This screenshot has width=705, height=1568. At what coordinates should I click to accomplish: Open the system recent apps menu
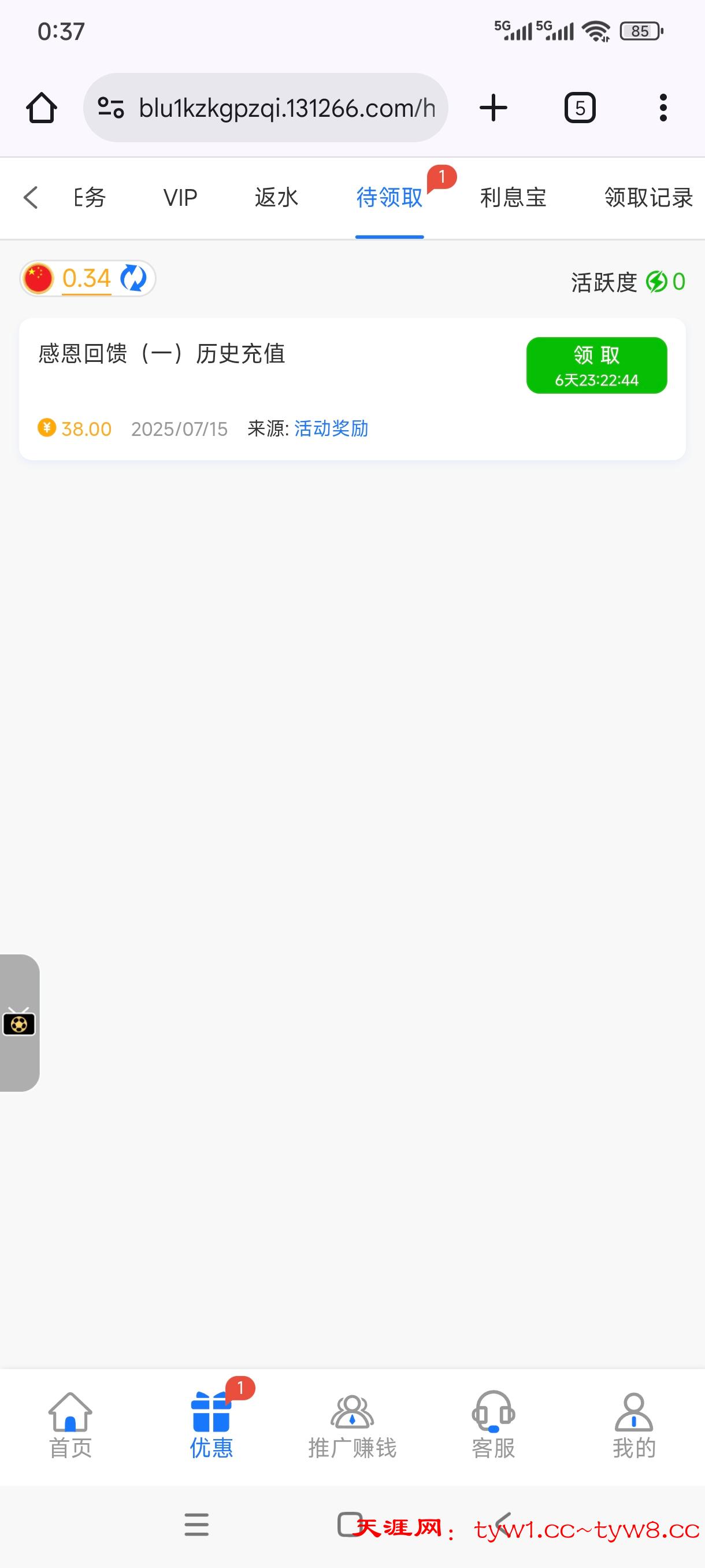[x=196, y=1525]
